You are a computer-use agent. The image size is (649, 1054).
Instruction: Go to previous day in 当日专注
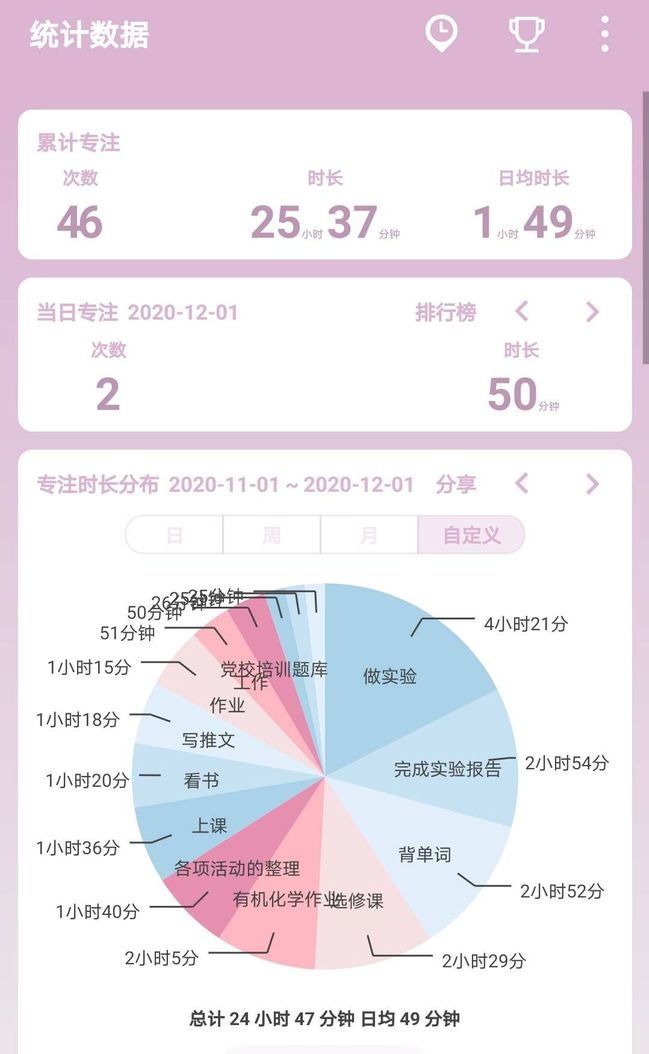coord(521,312)
